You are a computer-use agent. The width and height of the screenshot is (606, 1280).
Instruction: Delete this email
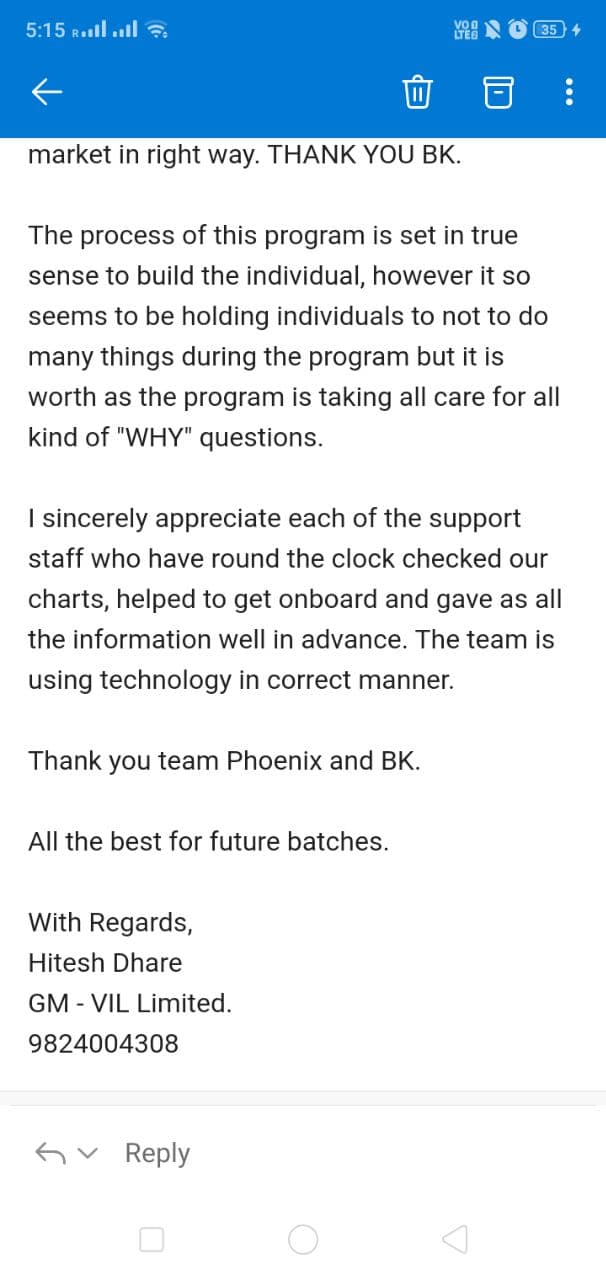tap(416, 93)
